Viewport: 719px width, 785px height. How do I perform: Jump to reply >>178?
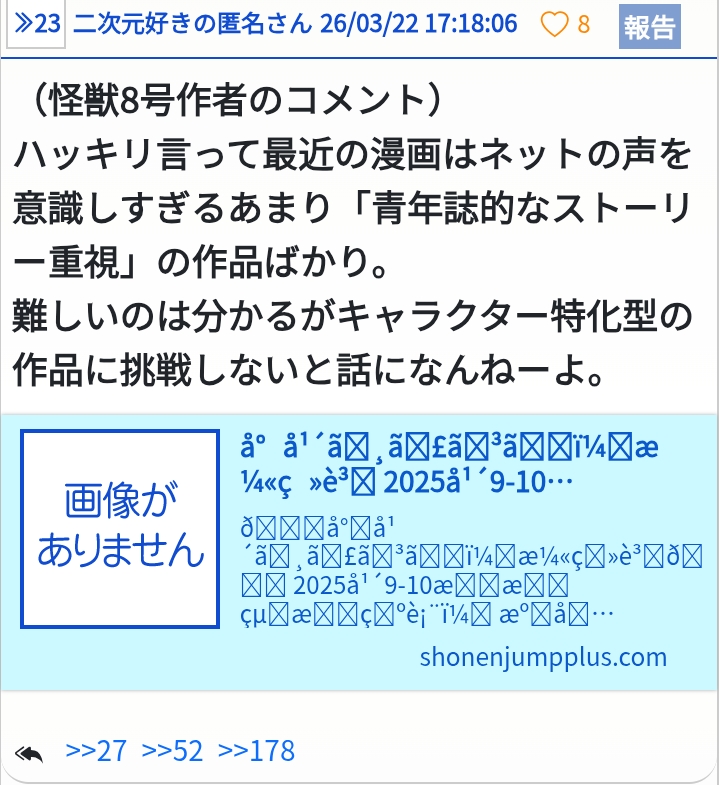click(256, 751)
